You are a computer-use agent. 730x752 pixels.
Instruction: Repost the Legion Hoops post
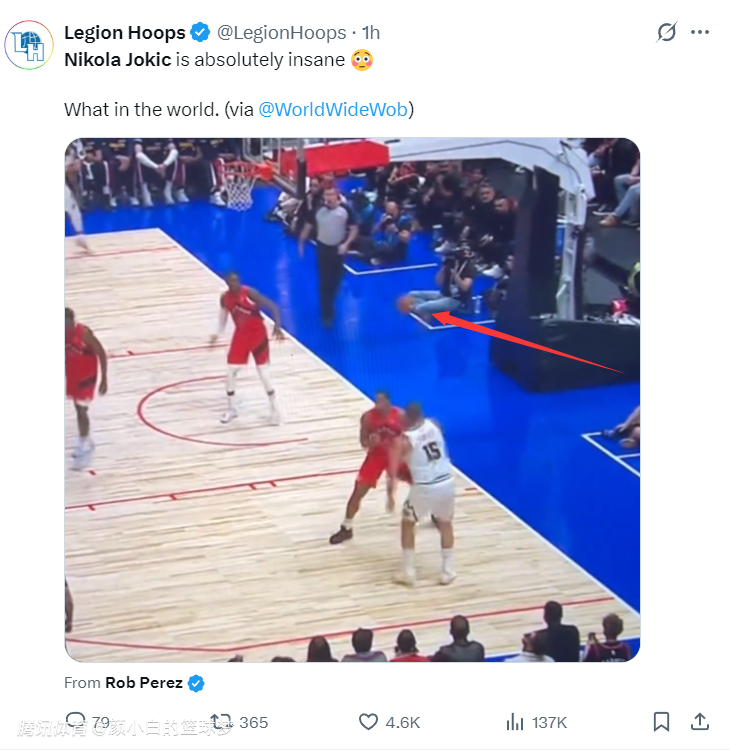click(221, 722)
